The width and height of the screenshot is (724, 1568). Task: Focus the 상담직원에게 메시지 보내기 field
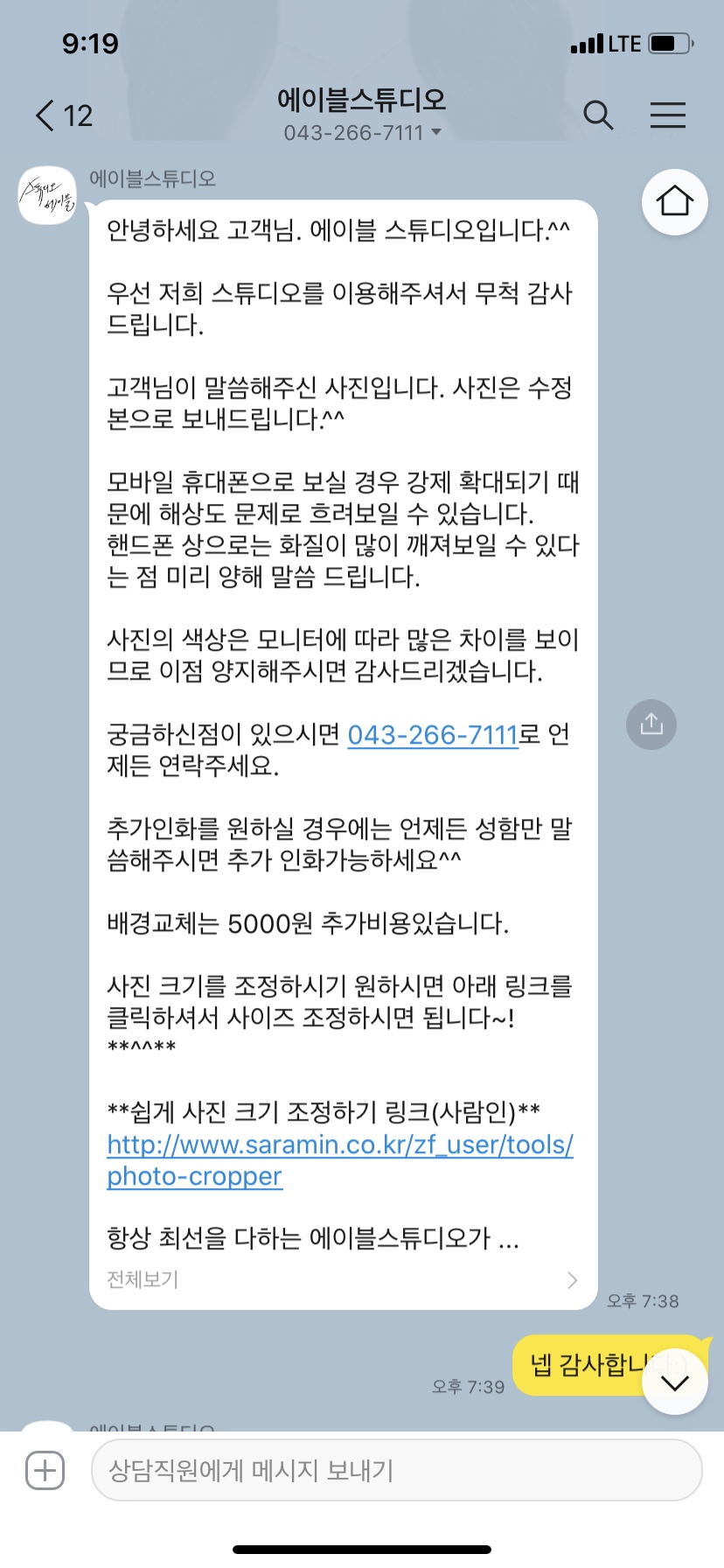[396, 1470]
